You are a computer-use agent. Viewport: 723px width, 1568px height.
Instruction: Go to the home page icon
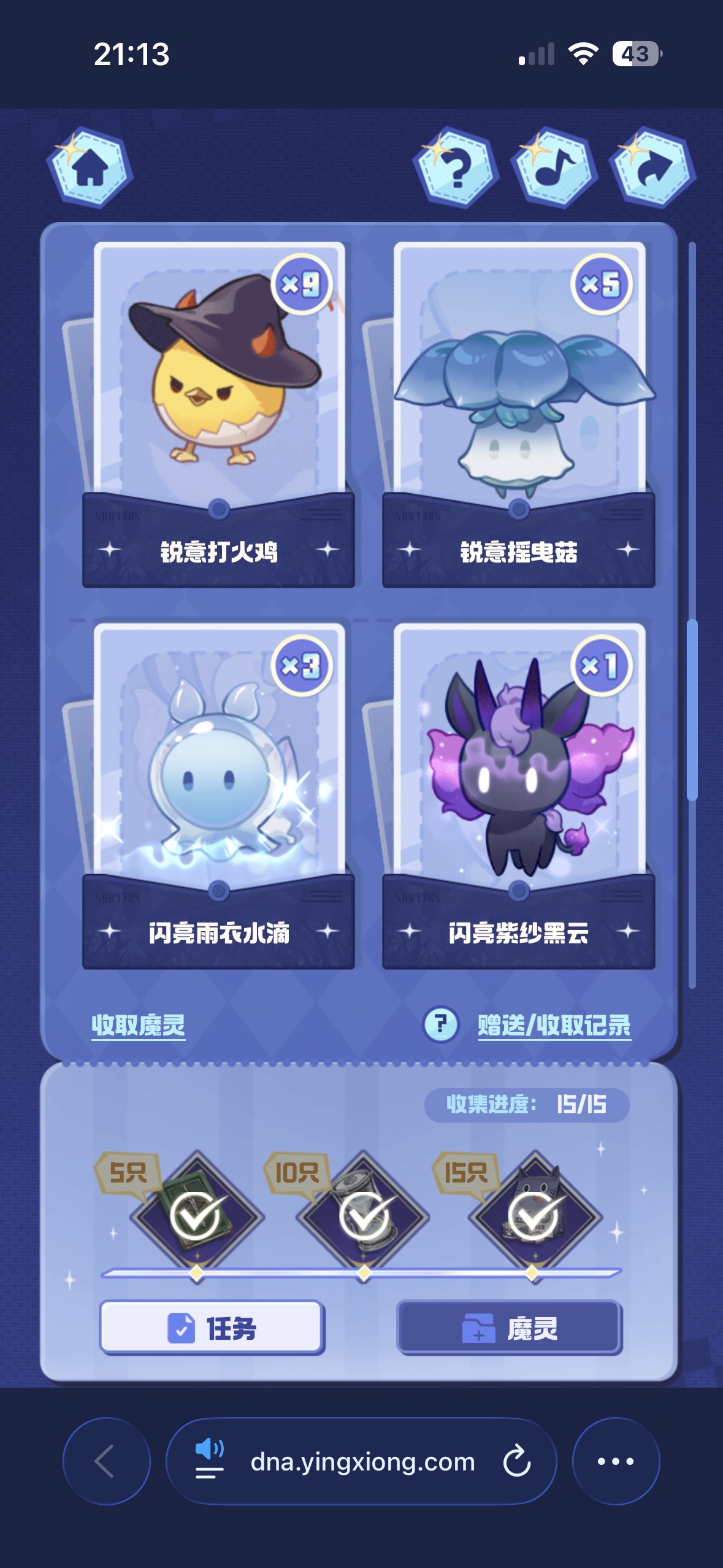90,168
